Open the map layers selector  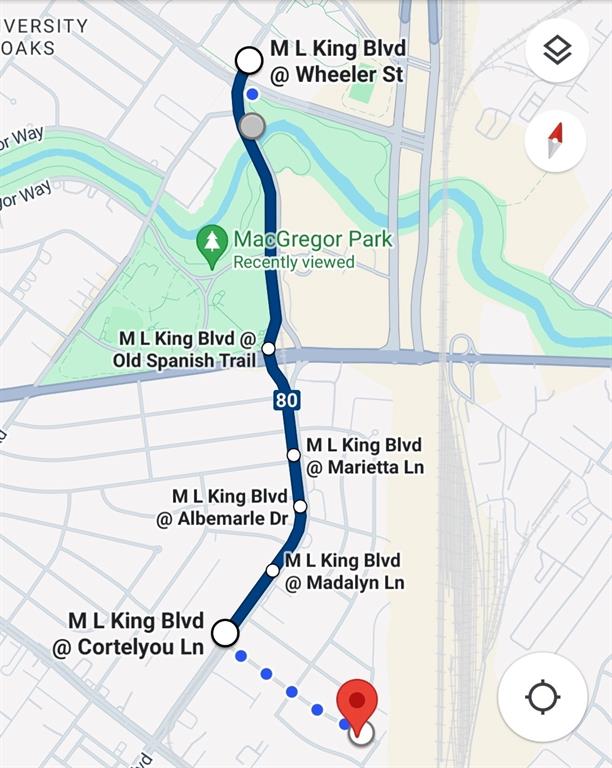coord(556,50)
